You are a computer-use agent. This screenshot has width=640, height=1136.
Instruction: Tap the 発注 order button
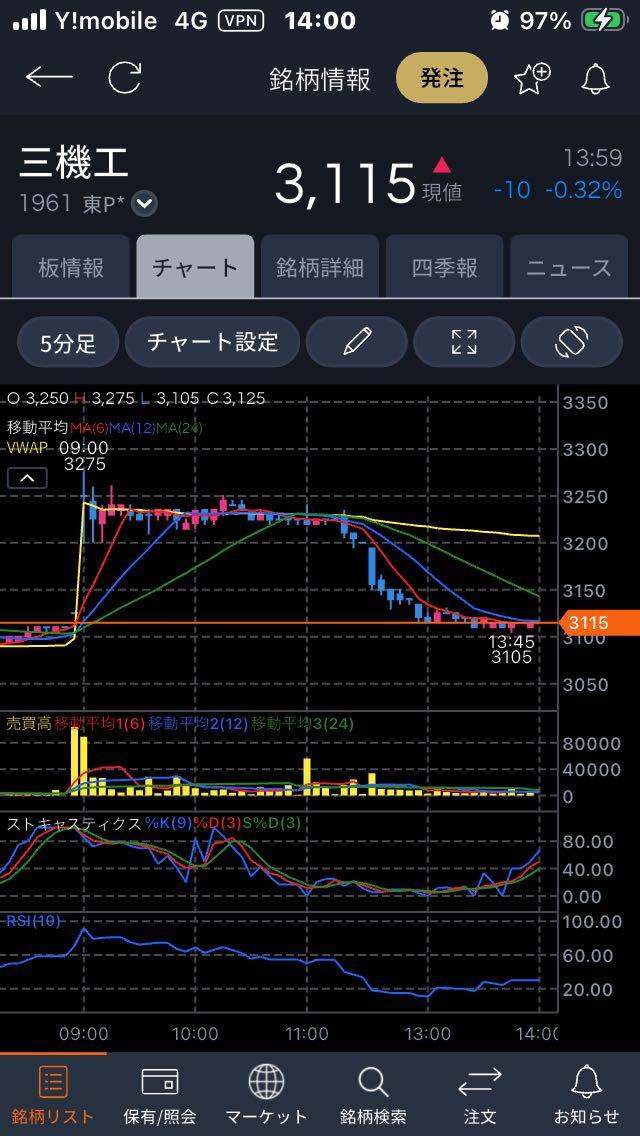pyautogui.click(x=441, y=78)
